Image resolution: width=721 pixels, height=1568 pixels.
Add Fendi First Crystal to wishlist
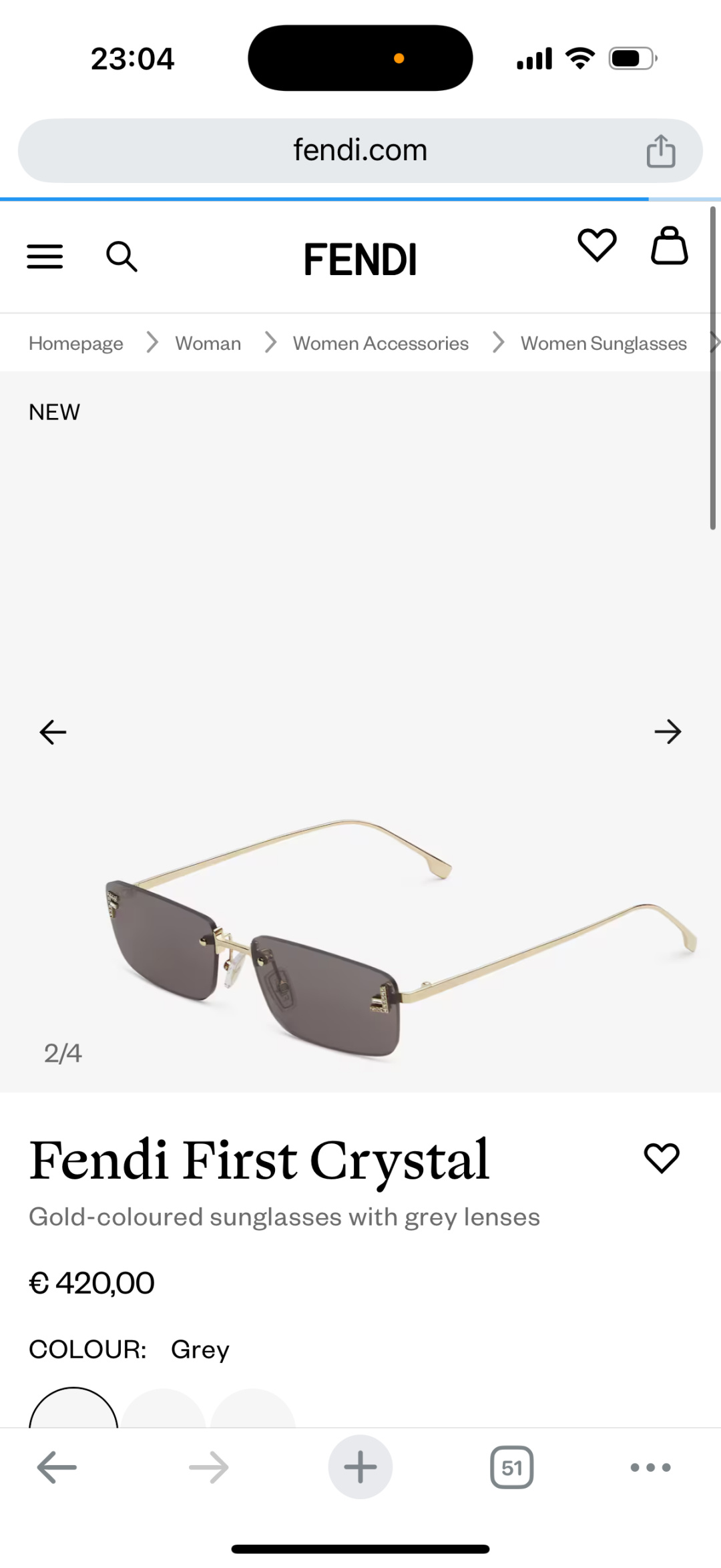pos(661,1158)
